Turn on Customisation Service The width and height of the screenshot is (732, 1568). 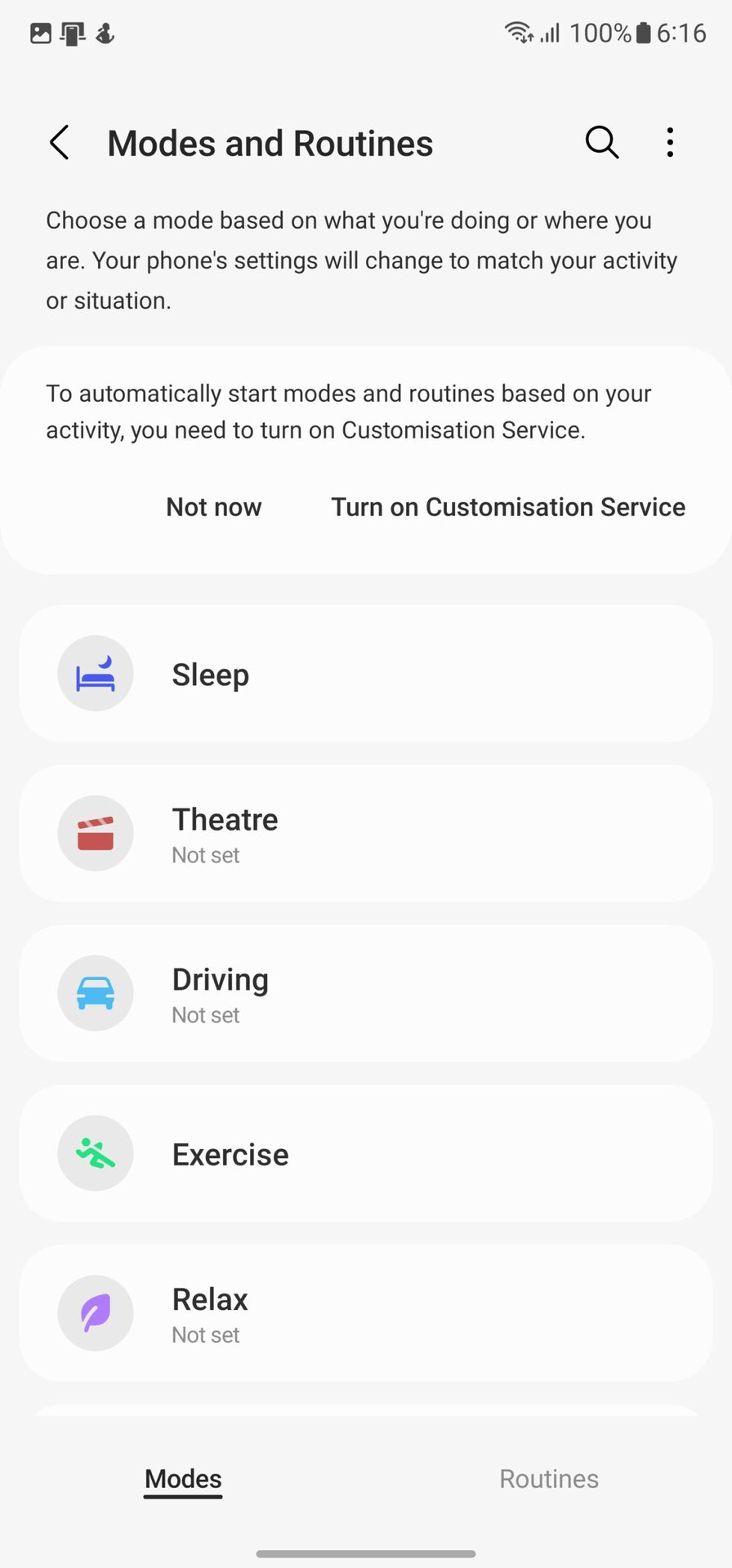pos(507,507)
